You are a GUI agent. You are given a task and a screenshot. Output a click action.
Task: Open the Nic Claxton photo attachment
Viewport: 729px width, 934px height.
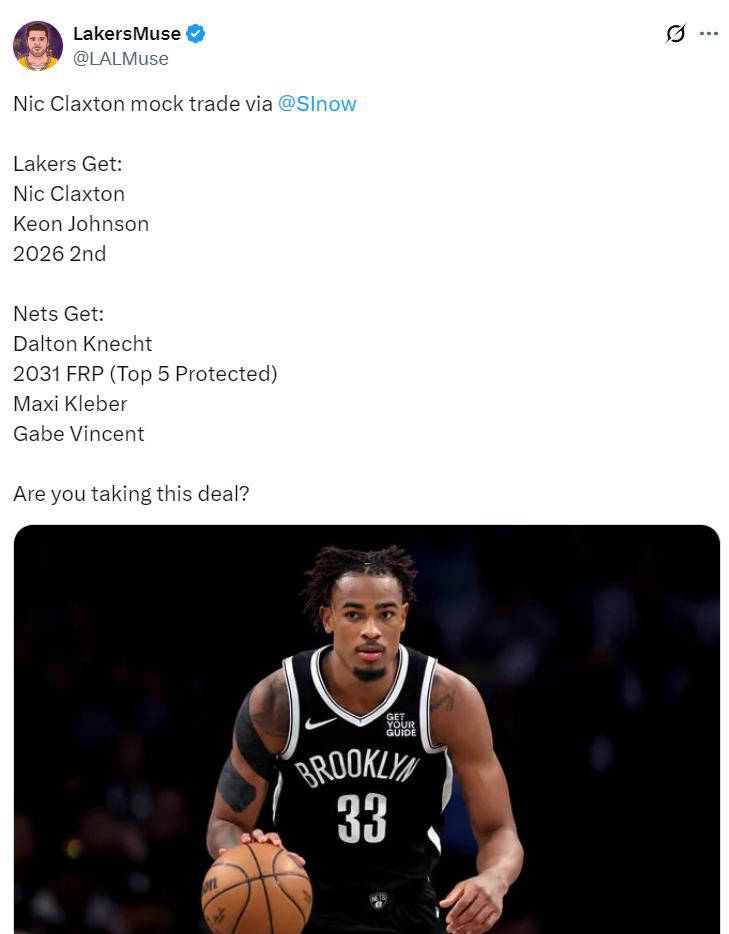366,728
